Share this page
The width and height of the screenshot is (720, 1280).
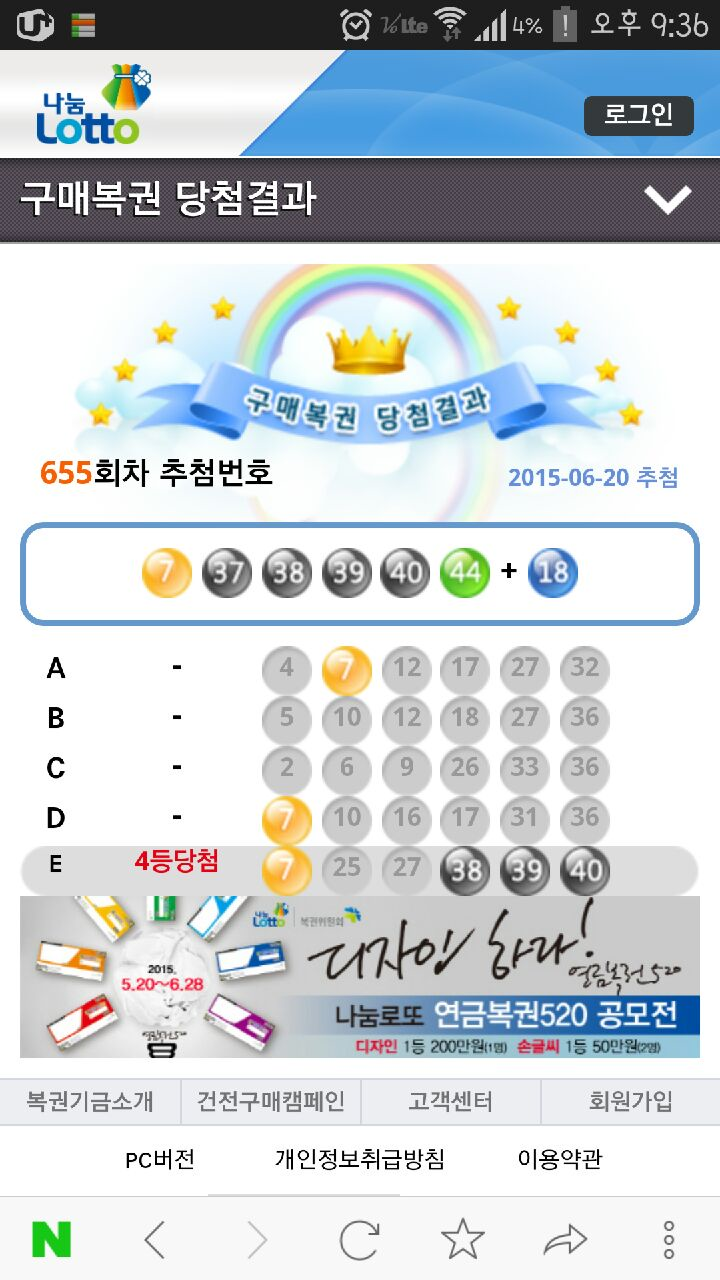[x=565, y=1240]
